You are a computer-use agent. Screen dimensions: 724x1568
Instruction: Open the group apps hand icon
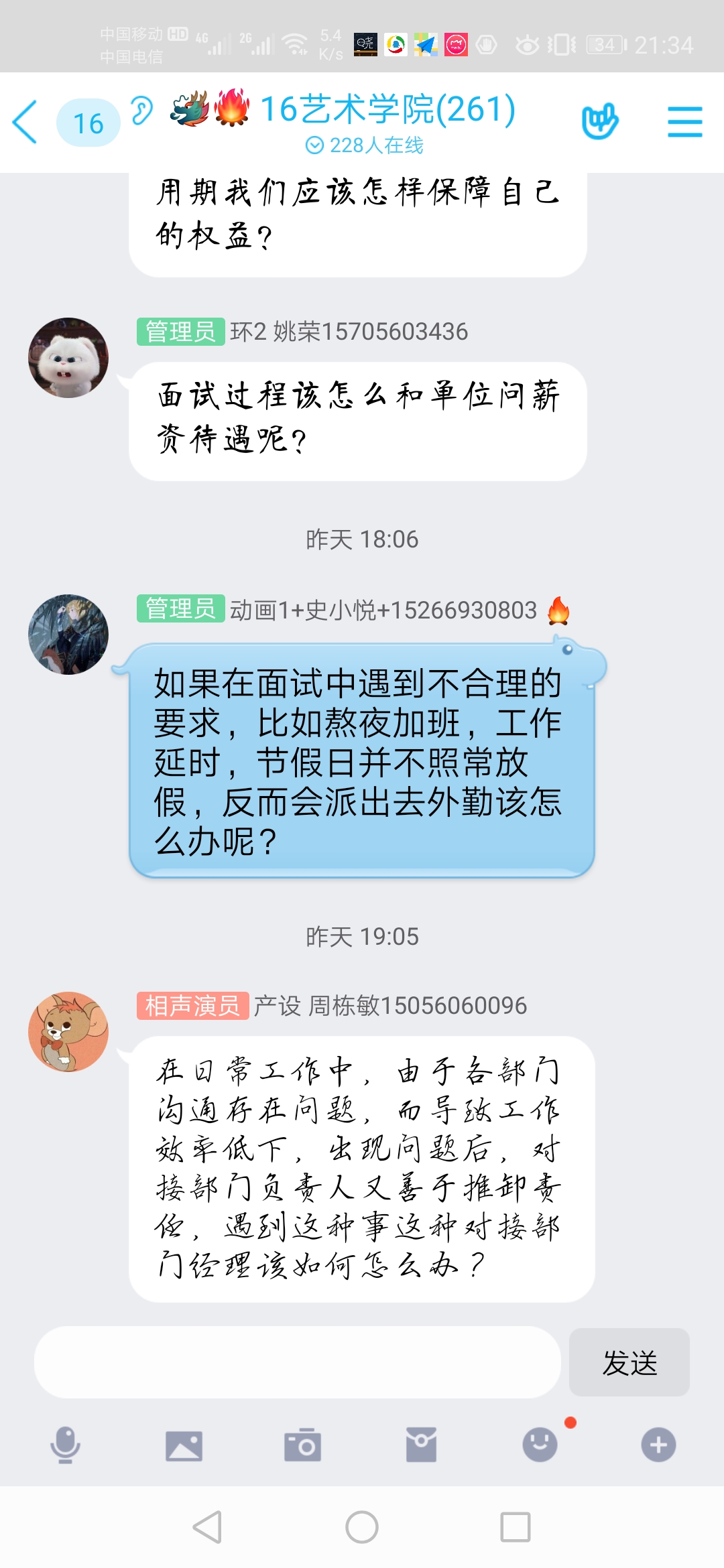(x=599, y=122)
